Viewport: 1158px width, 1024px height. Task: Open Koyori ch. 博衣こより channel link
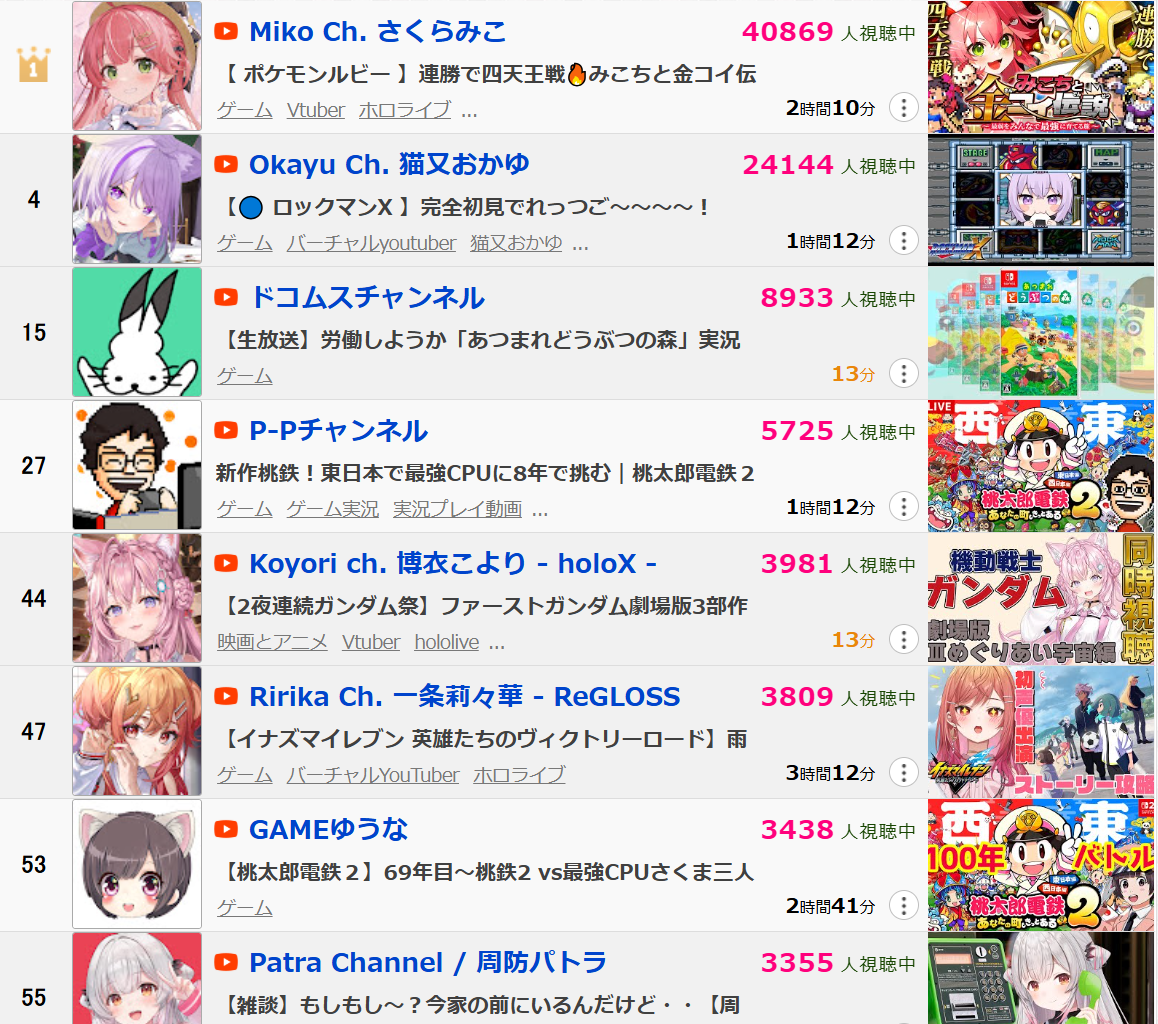coord(452,564)
